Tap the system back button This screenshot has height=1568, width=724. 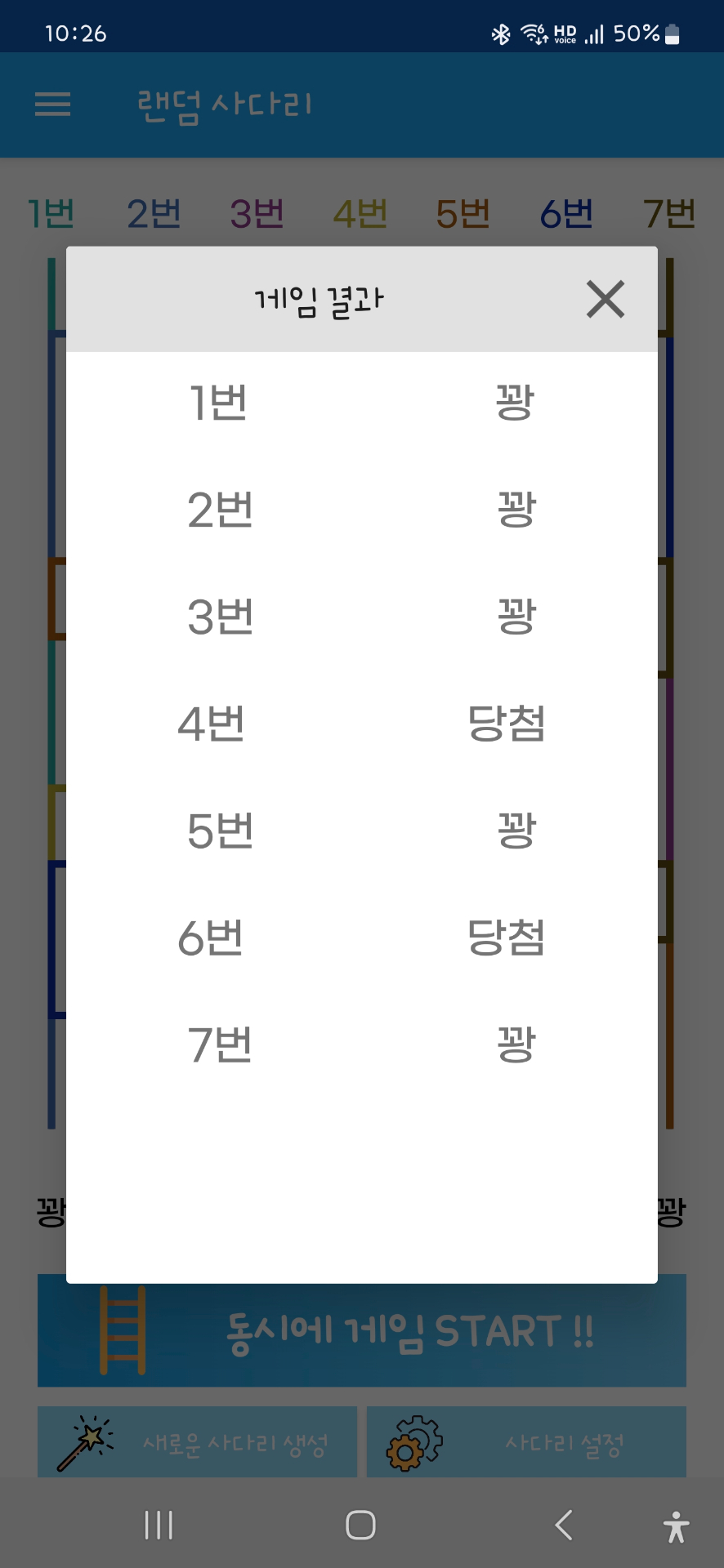564,1525
